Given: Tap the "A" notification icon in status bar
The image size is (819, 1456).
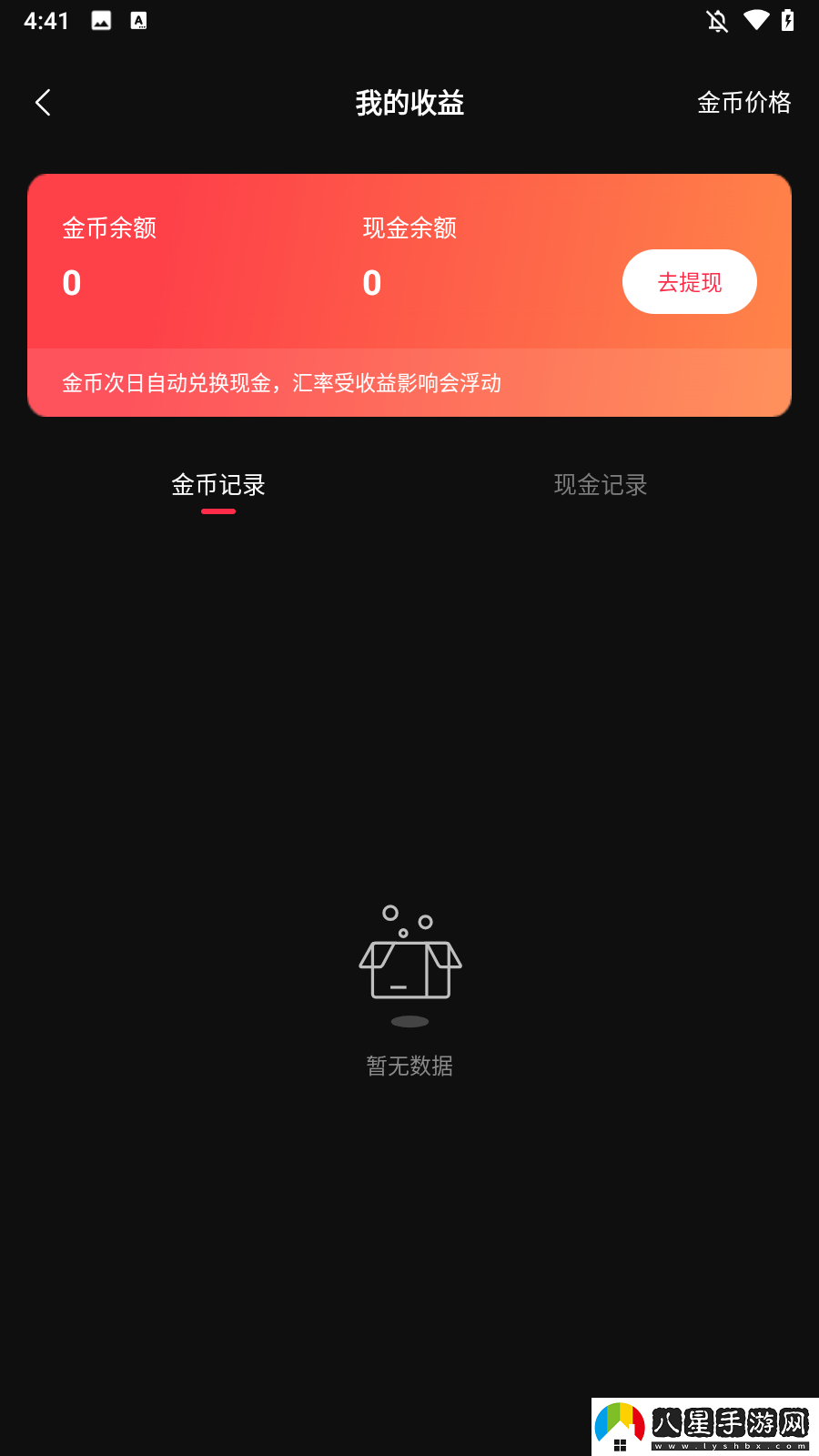Looking at the screenshot, I should [138, 20].
